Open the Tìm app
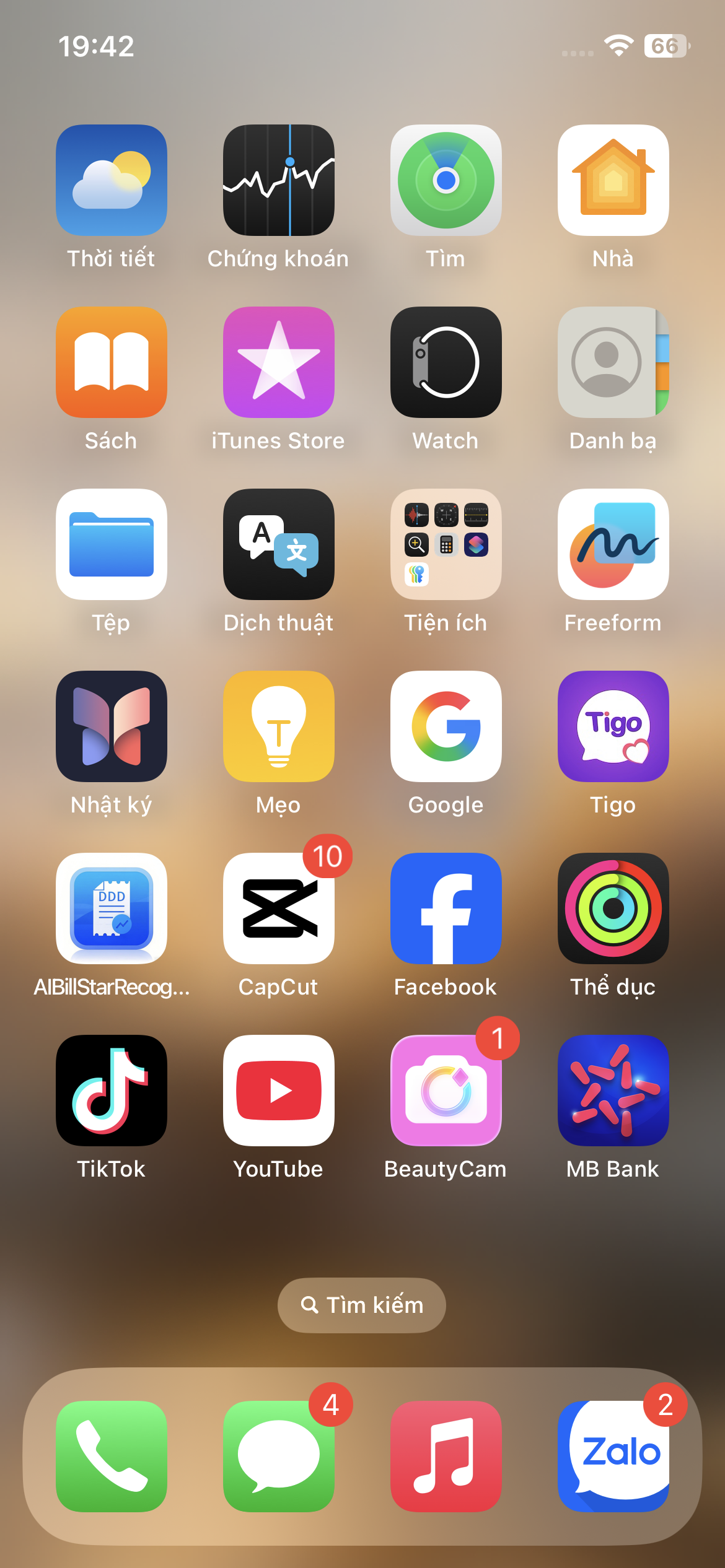This screenshot has width=725, height=1568. (x=446, y=180)
